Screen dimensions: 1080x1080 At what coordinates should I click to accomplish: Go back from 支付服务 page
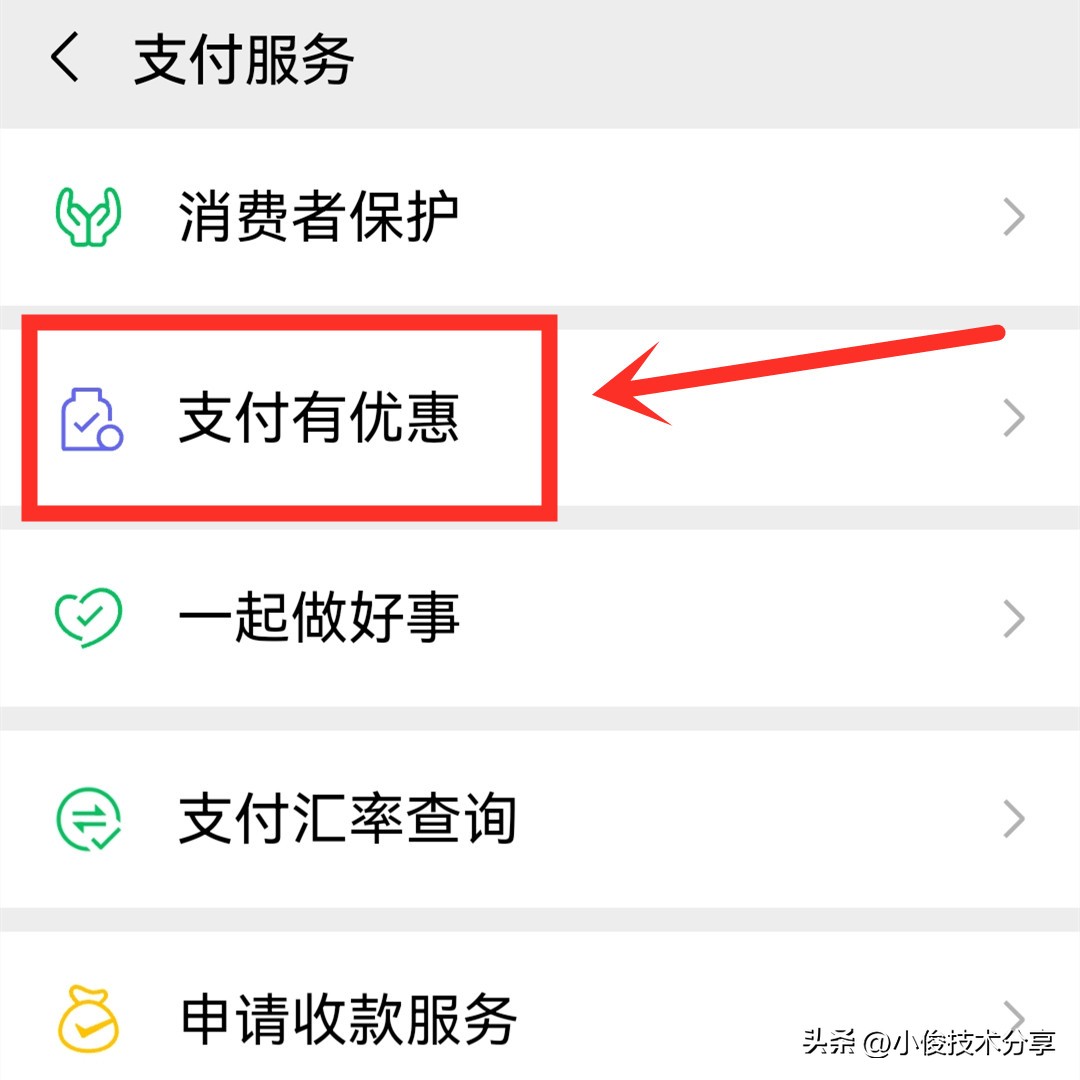pos(64,60)
